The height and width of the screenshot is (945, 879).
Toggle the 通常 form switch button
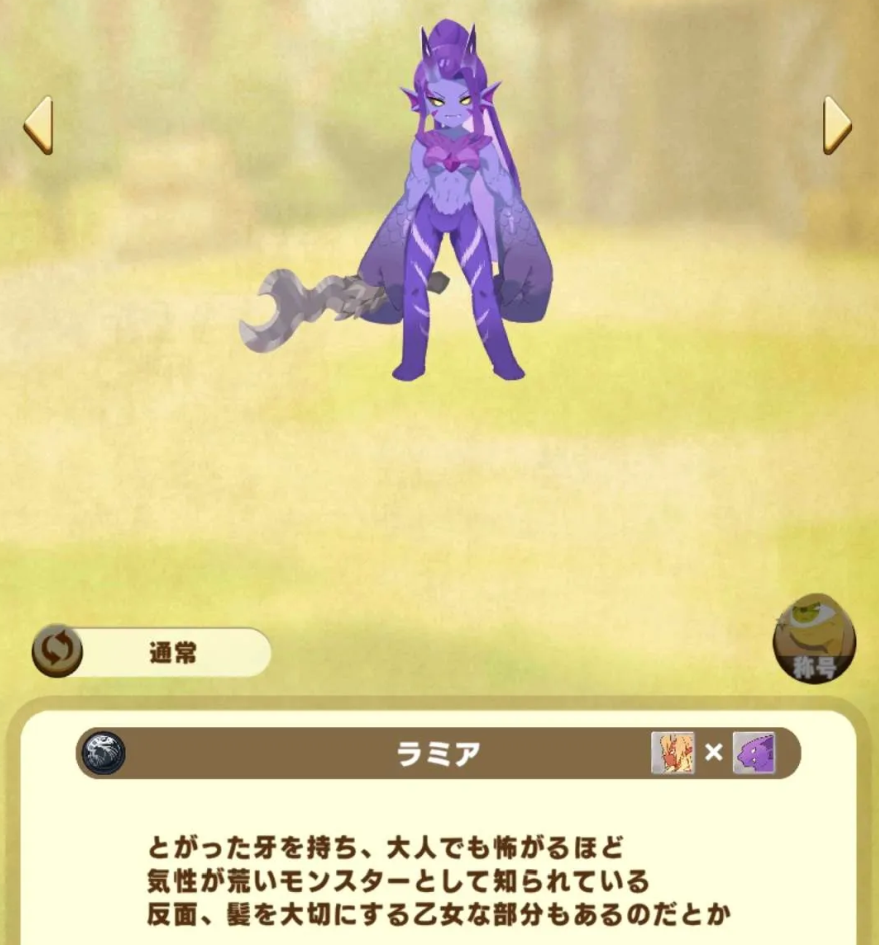pyautogui.click(x=58, y=652)
